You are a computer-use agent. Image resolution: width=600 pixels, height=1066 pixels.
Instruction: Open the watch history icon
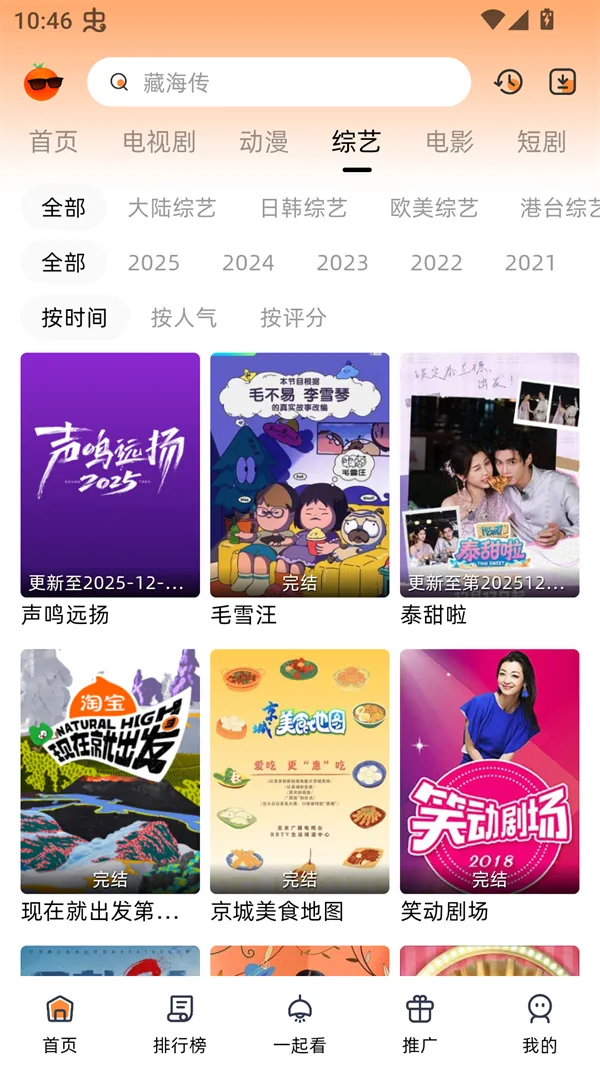(508, 82)
